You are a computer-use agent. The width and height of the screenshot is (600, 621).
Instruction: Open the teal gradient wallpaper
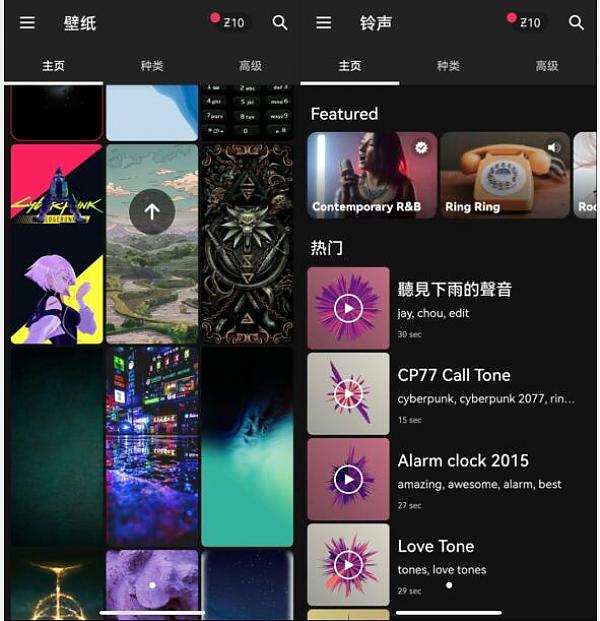tap(247, 445)
